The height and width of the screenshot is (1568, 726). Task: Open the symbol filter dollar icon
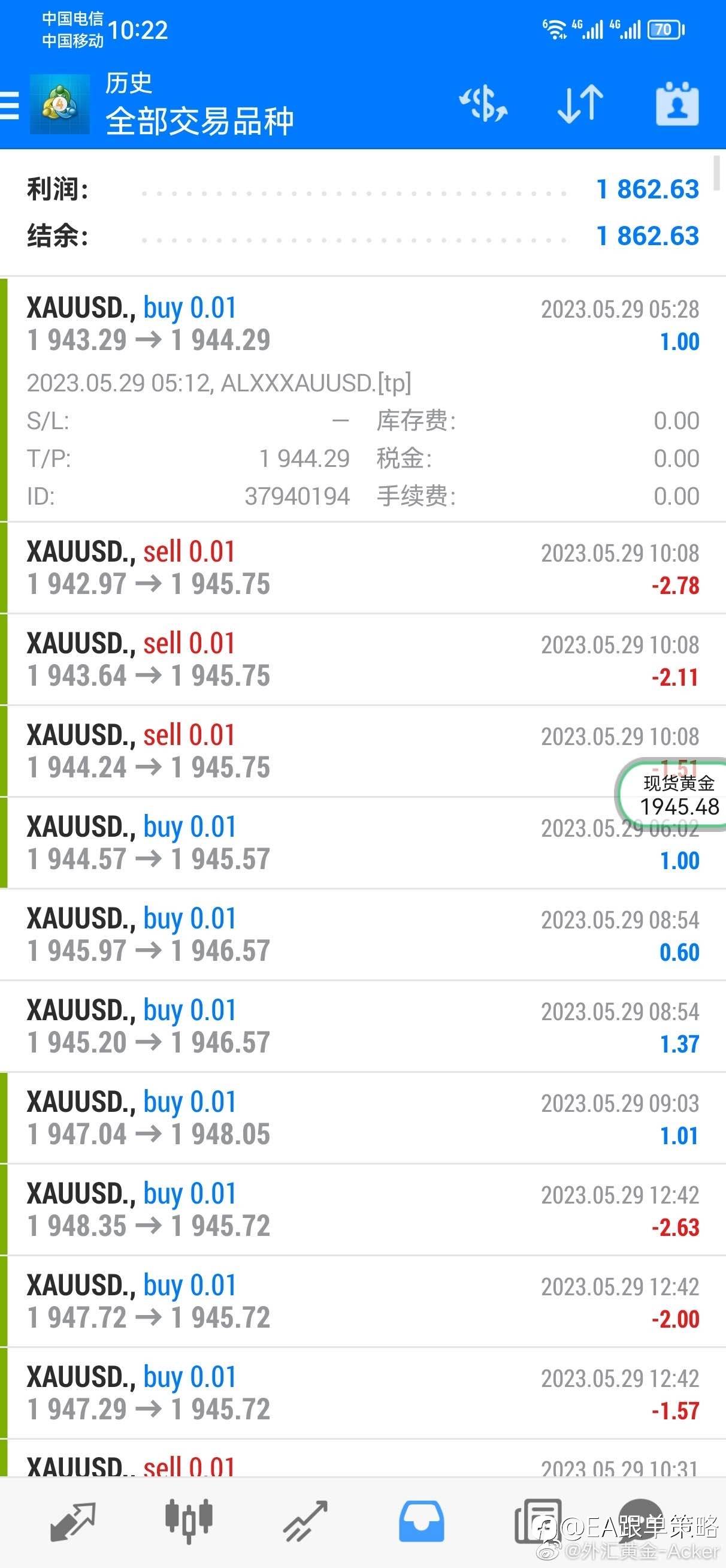(483, 104)
